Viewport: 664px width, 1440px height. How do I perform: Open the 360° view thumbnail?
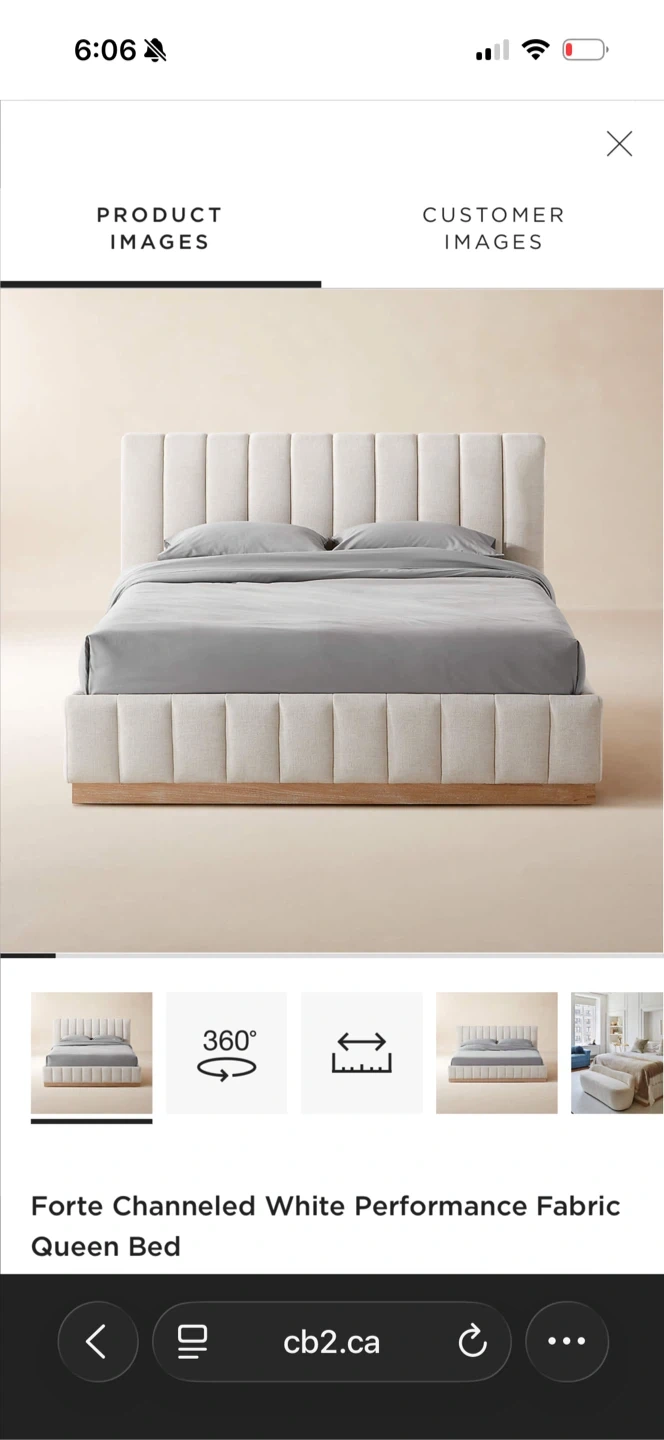(x=227, y=1053)
